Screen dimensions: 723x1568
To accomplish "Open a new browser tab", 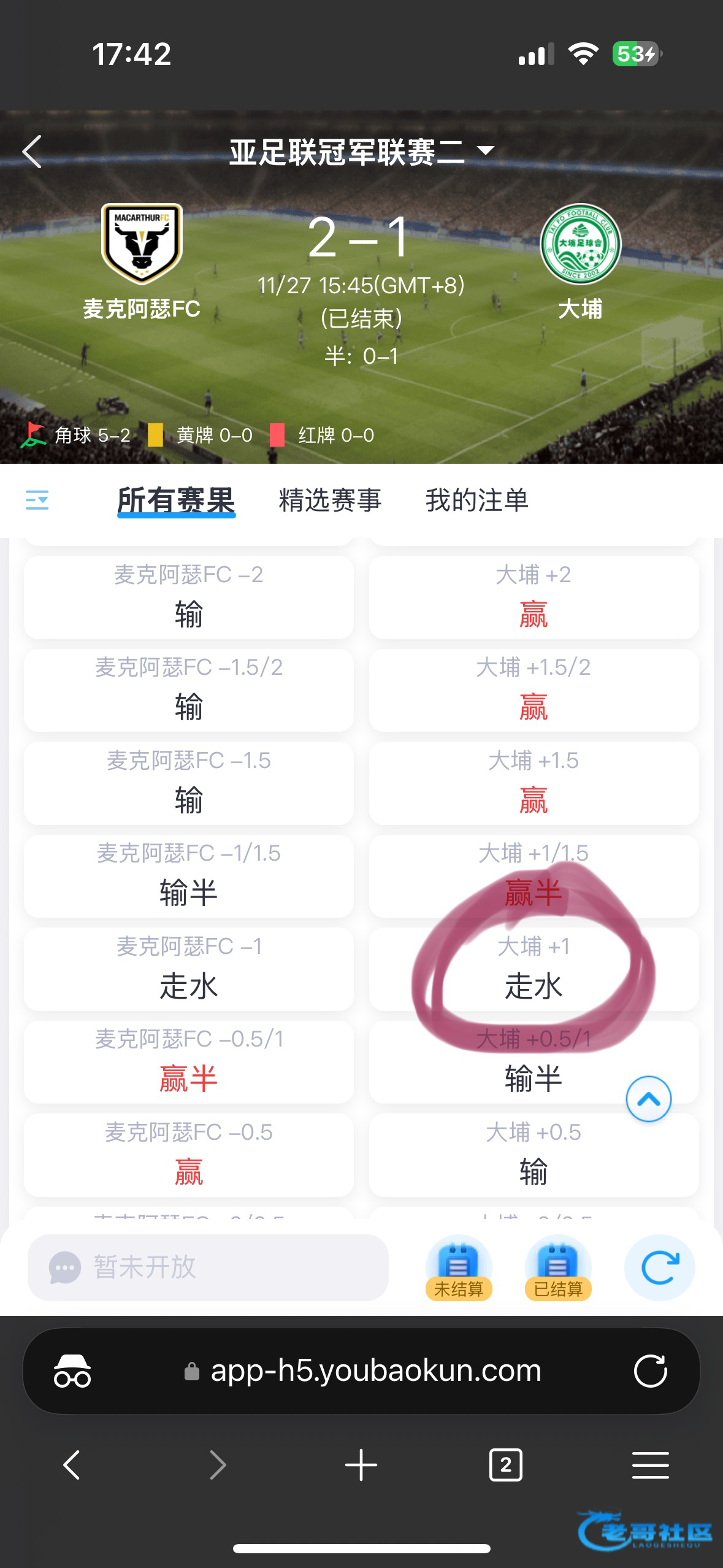I will (361, 1465).
